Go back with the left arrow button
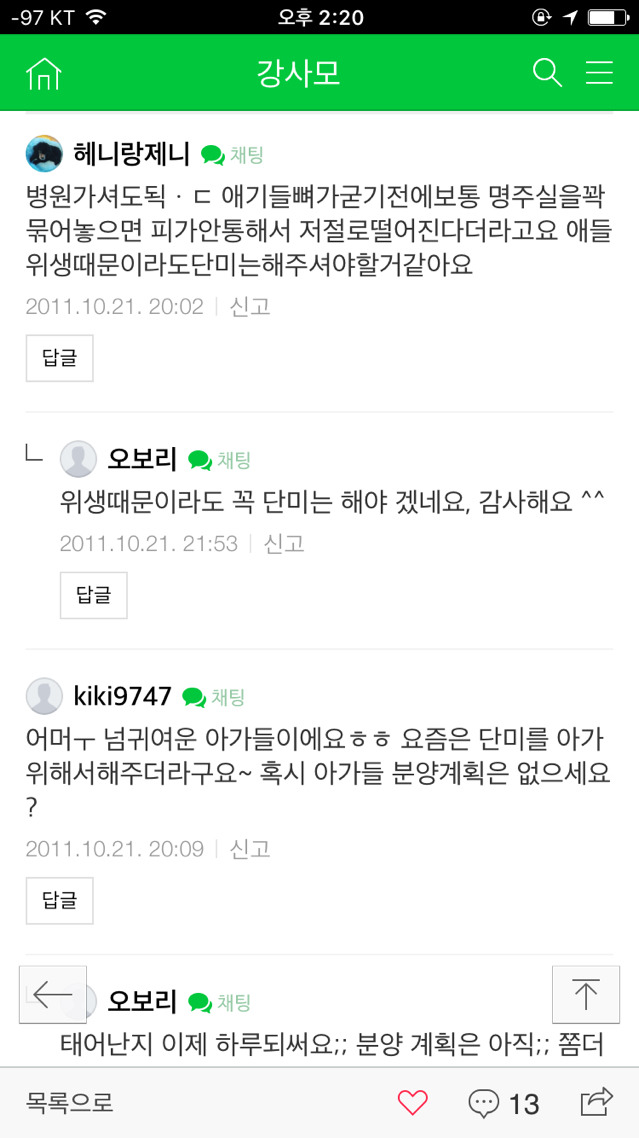Image resolution: width=639 pixels, height=1138 pixels. point(53,994)
